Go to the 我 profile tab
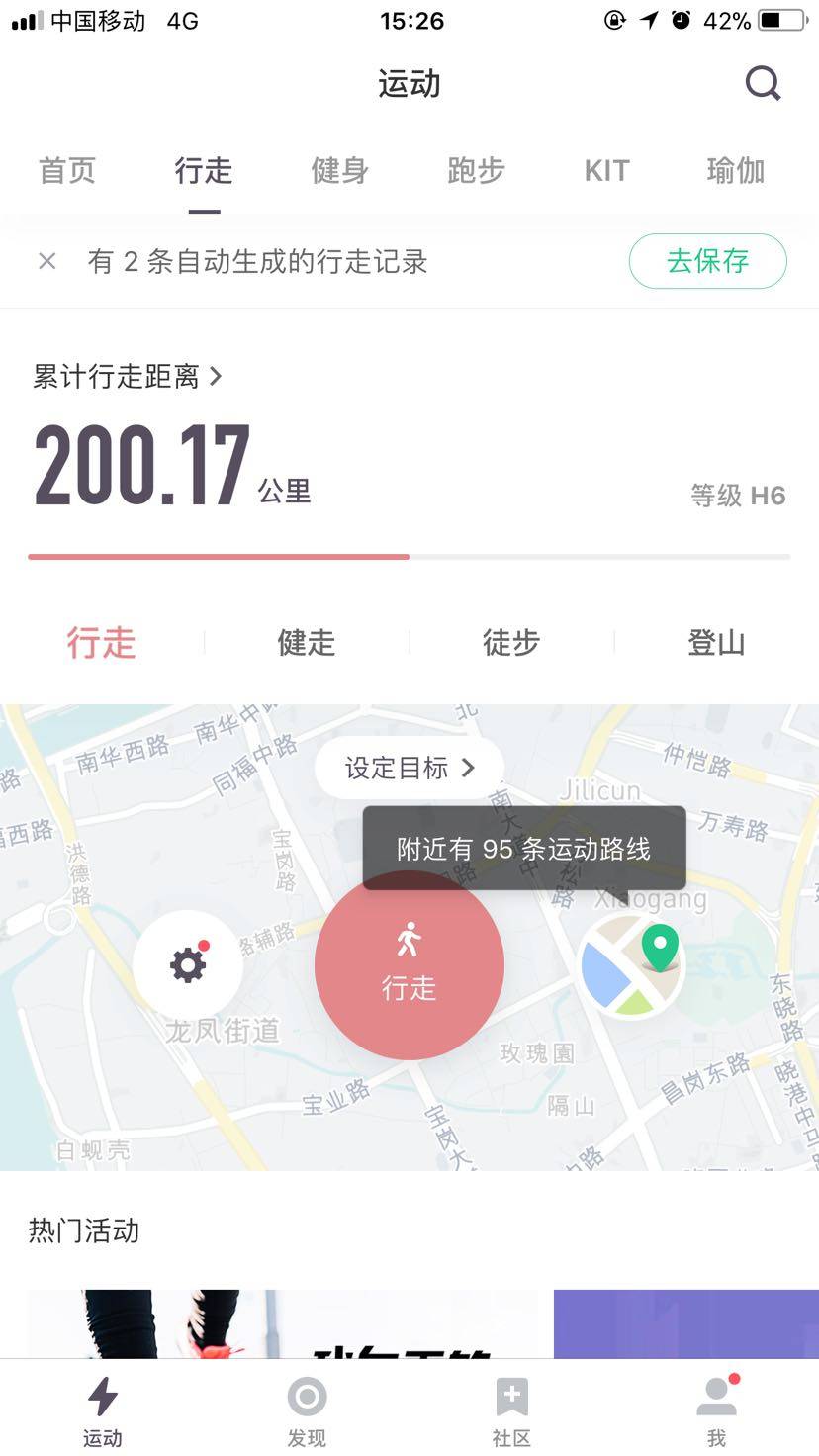The width and height of the screenshot is (819, 1456). [x=716, y=1410]
